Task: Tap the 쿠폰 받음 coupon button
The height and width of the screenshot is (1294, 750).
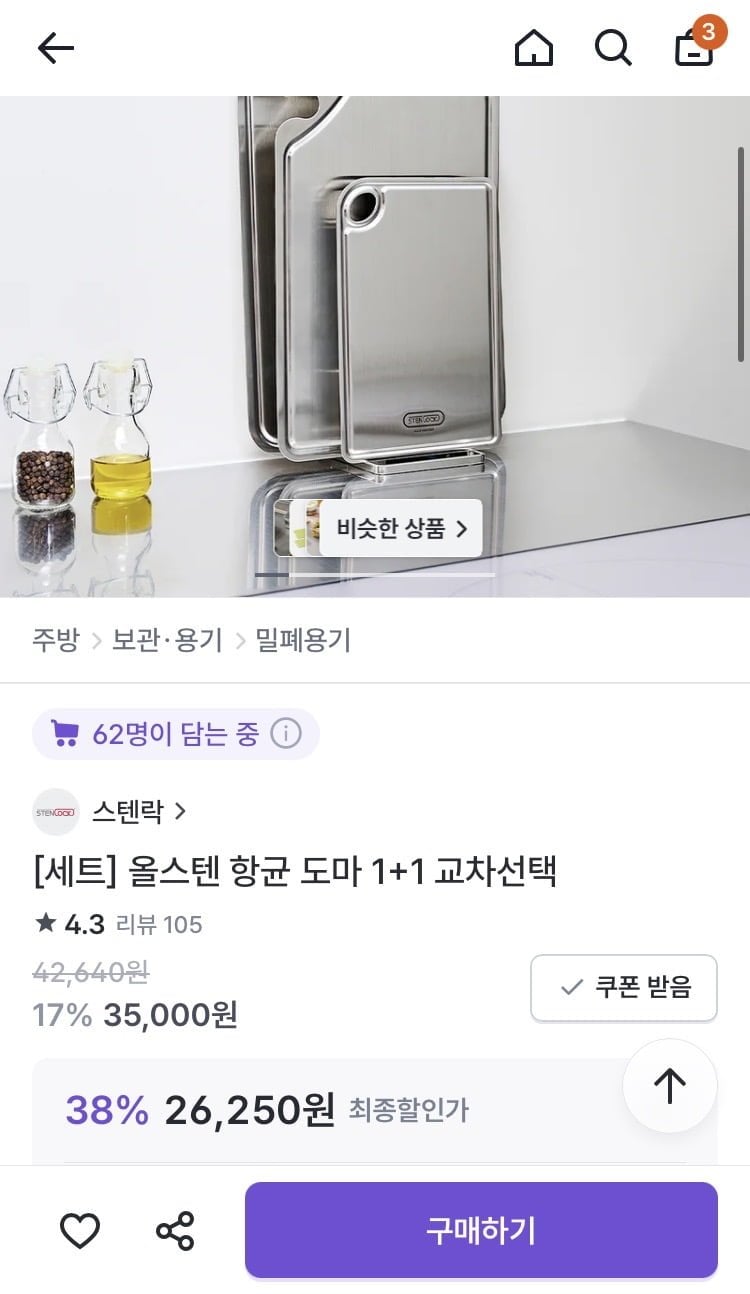Action: (x=624, y=988)
